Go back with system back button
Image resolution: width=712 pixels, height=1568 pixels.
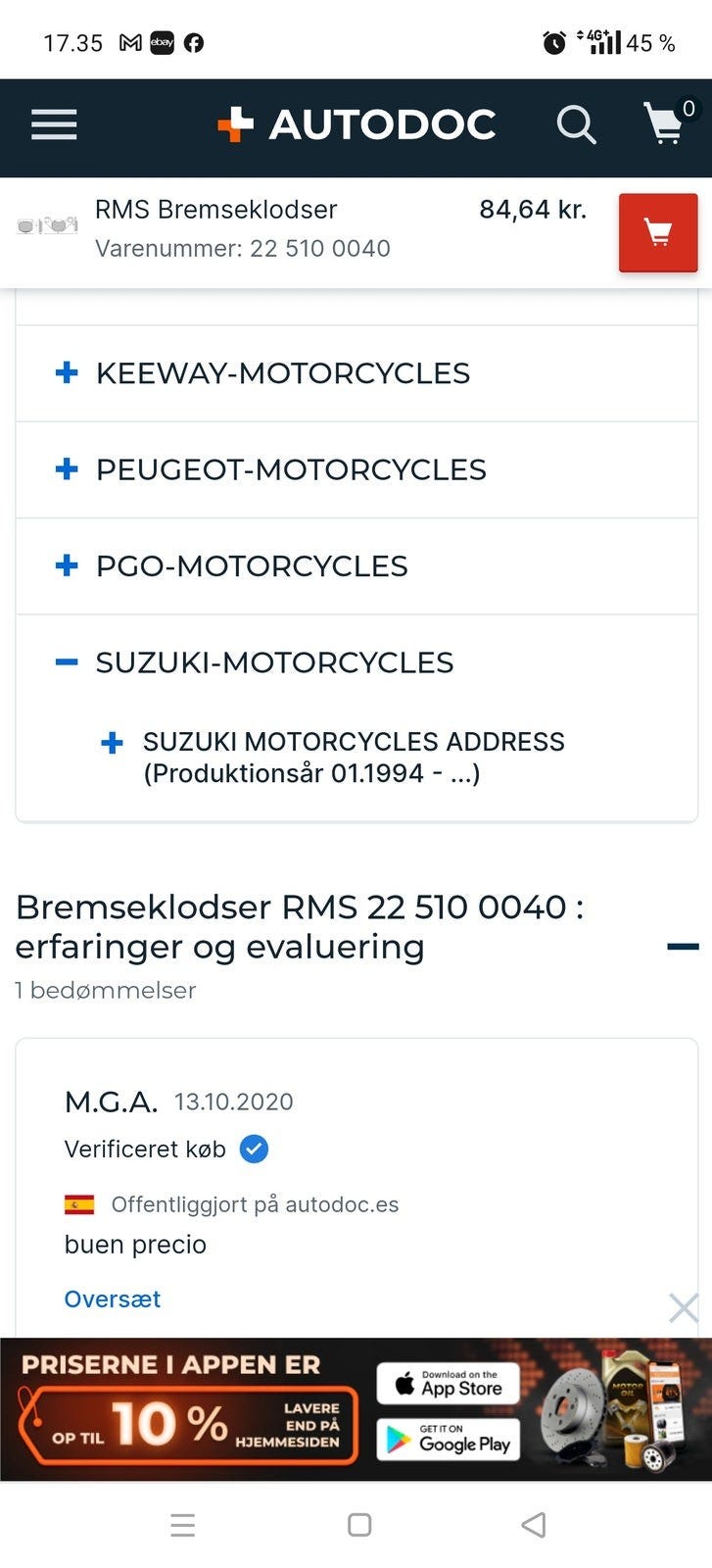(x=534, y=1525)
